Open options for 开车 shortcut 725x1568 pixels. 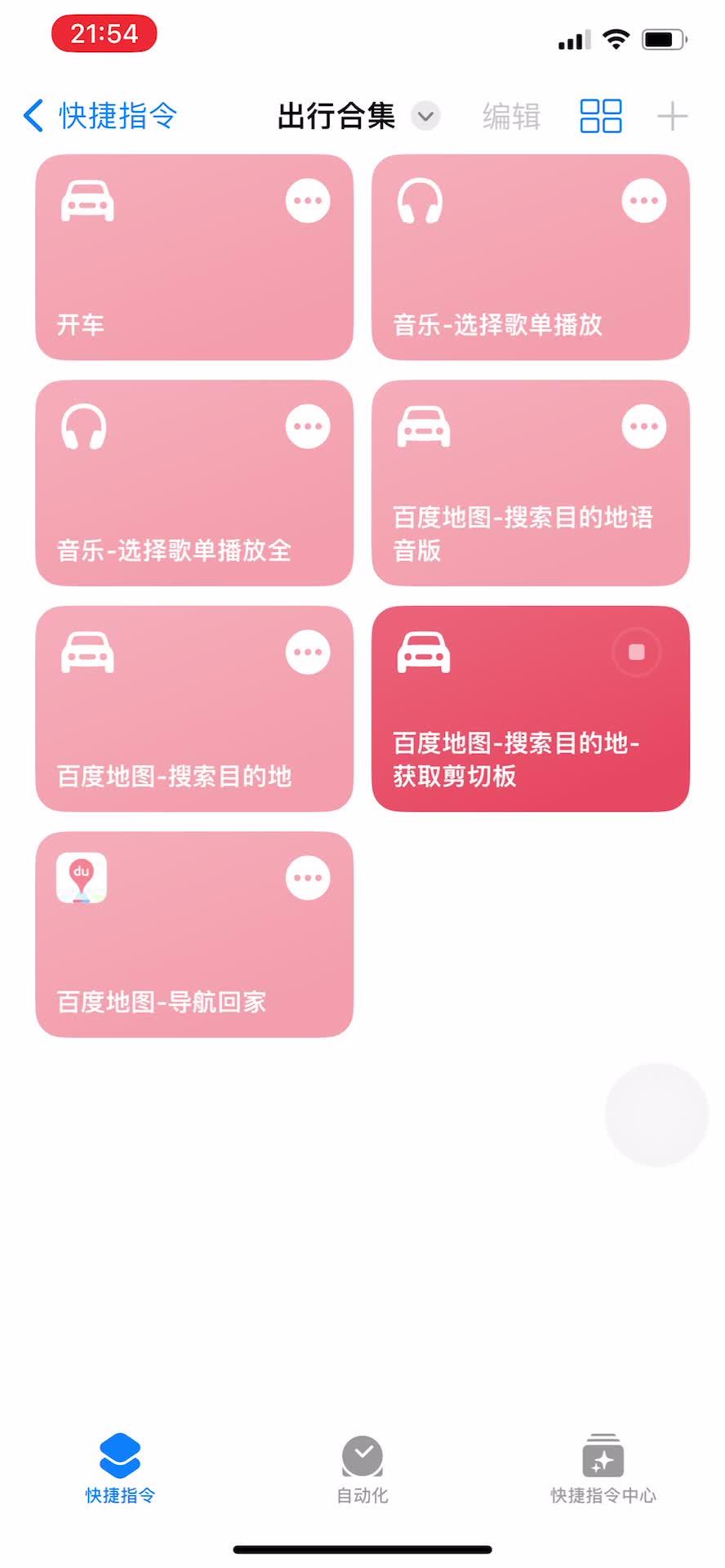[308, 201]
